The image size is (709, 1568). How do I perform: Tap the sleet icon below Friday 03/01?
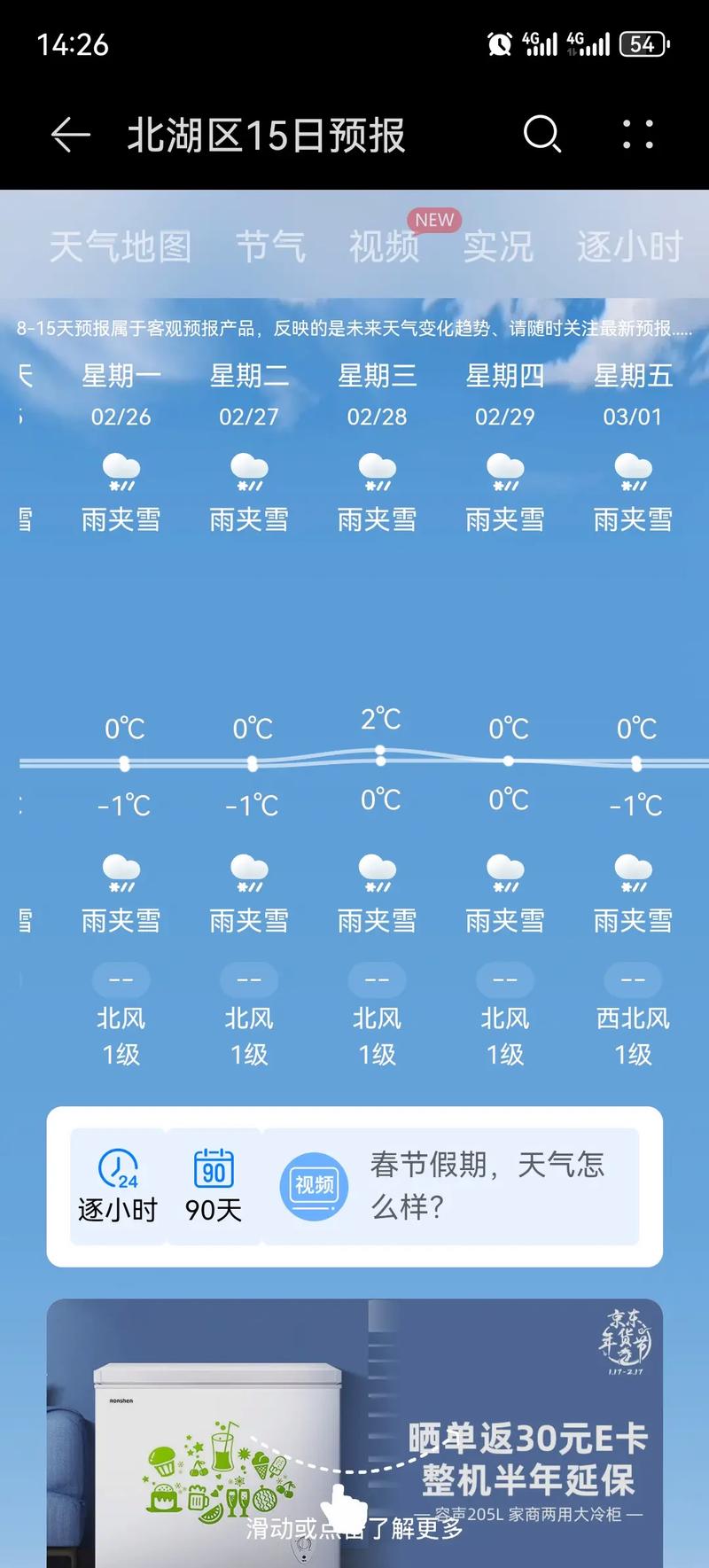coord(633,873)
